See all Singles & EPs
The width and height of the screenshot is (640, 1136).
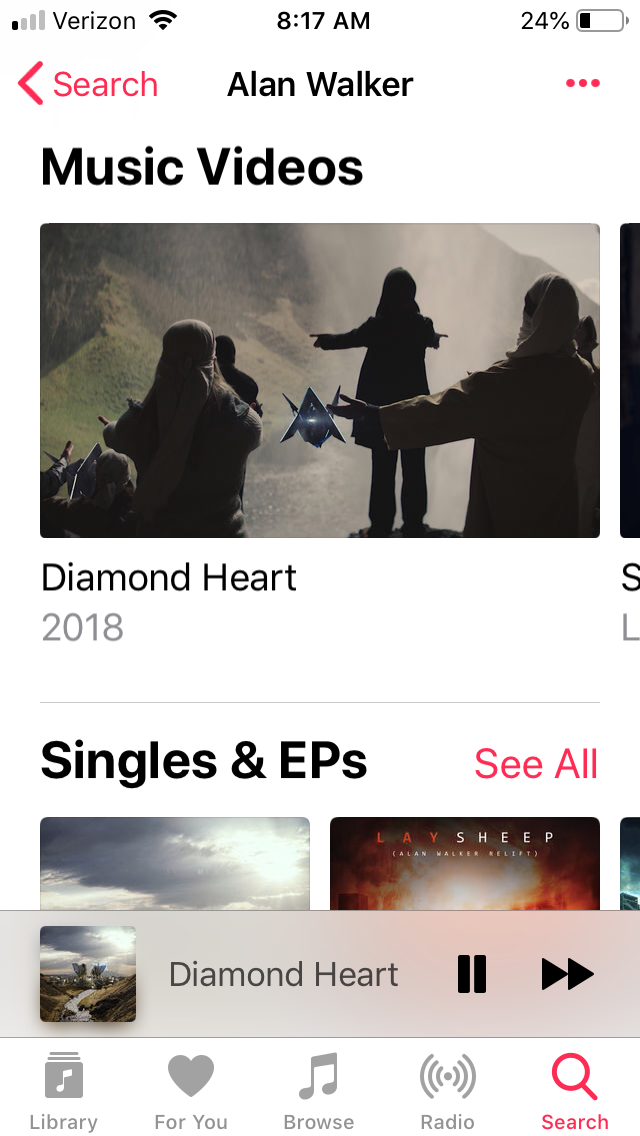click(536, 764)
